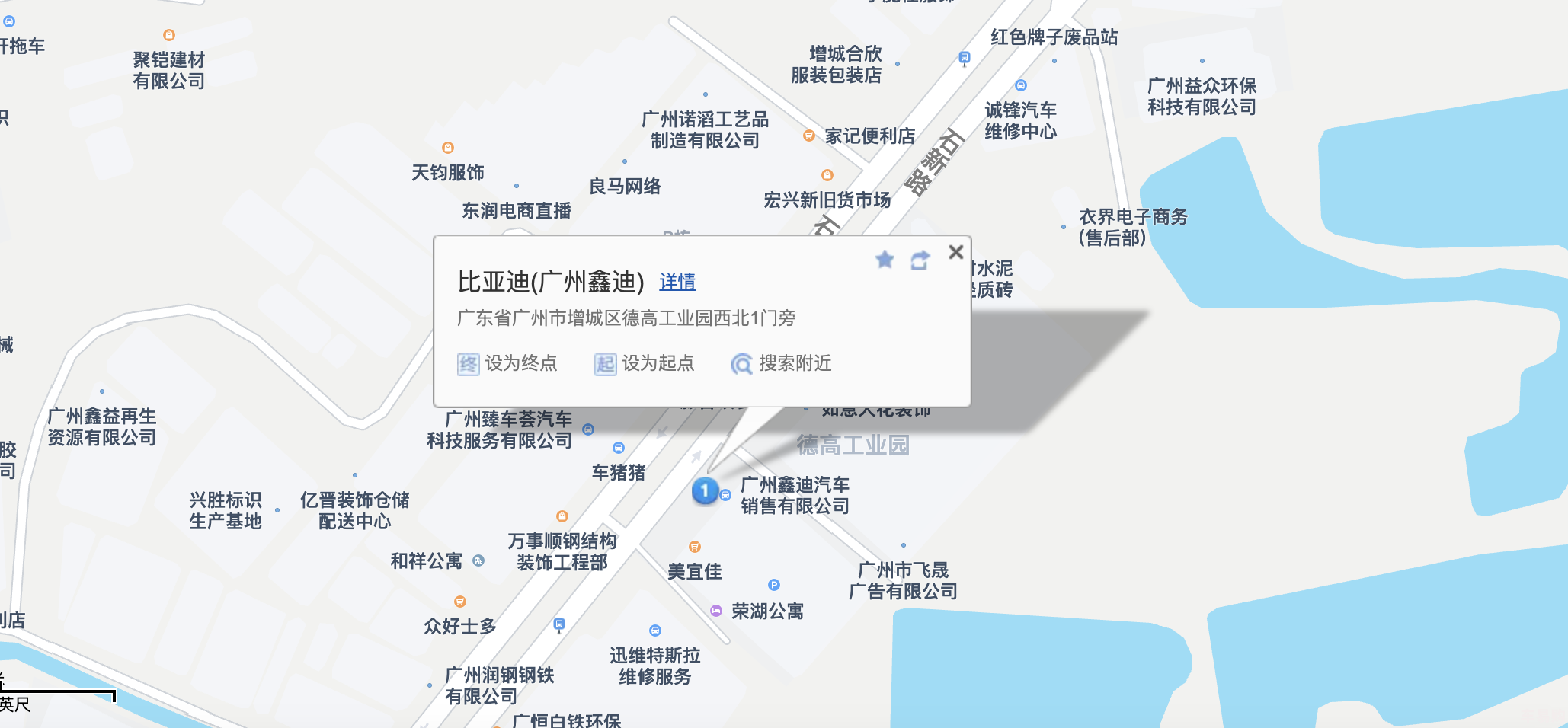
Task: Select 设为终点 as the destination
Action: click(x=507, y=363)
